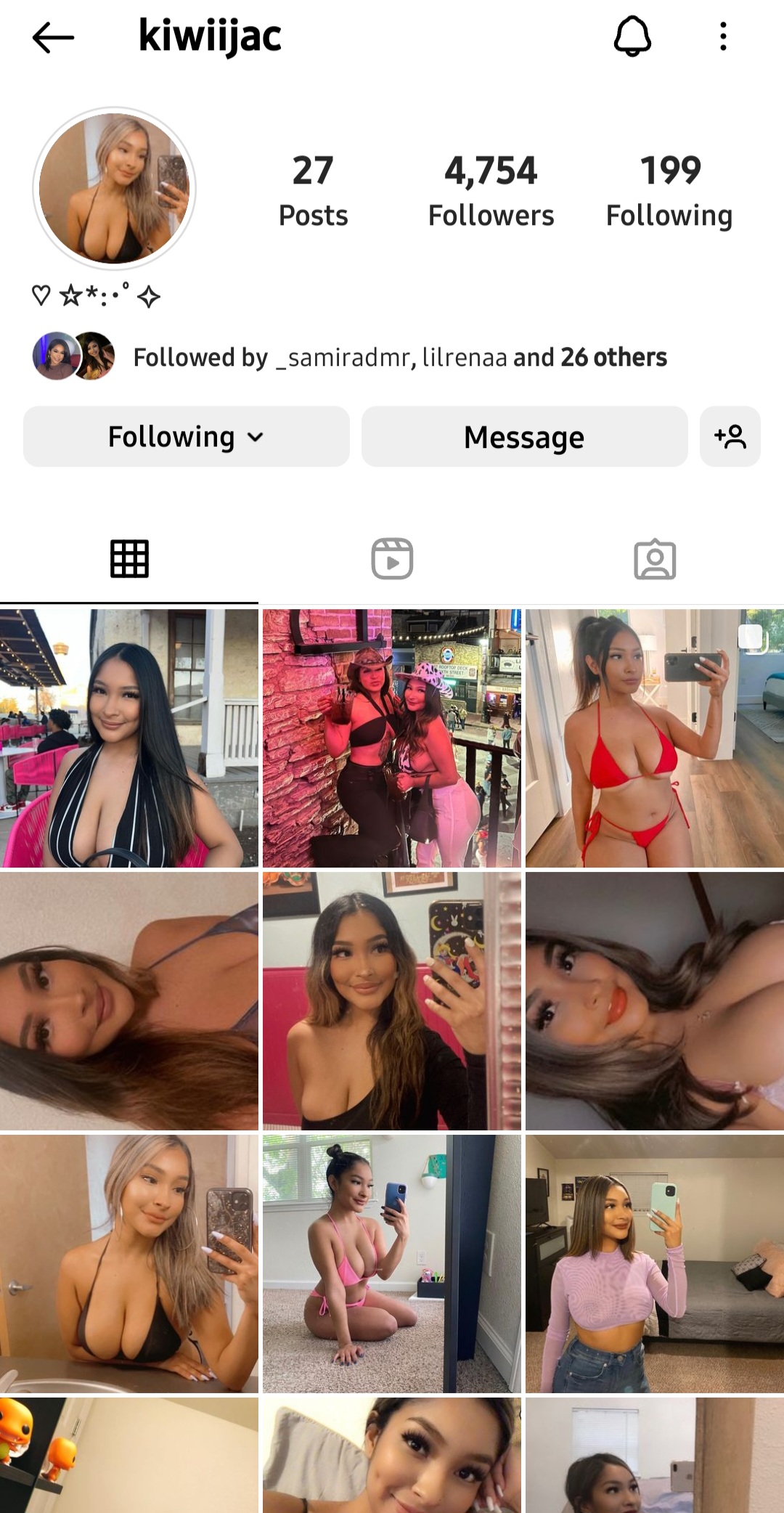The image size is (784, 1513).
Task: Open the notifications bell for kiwiijac
Action: click(x=632, y=36)
